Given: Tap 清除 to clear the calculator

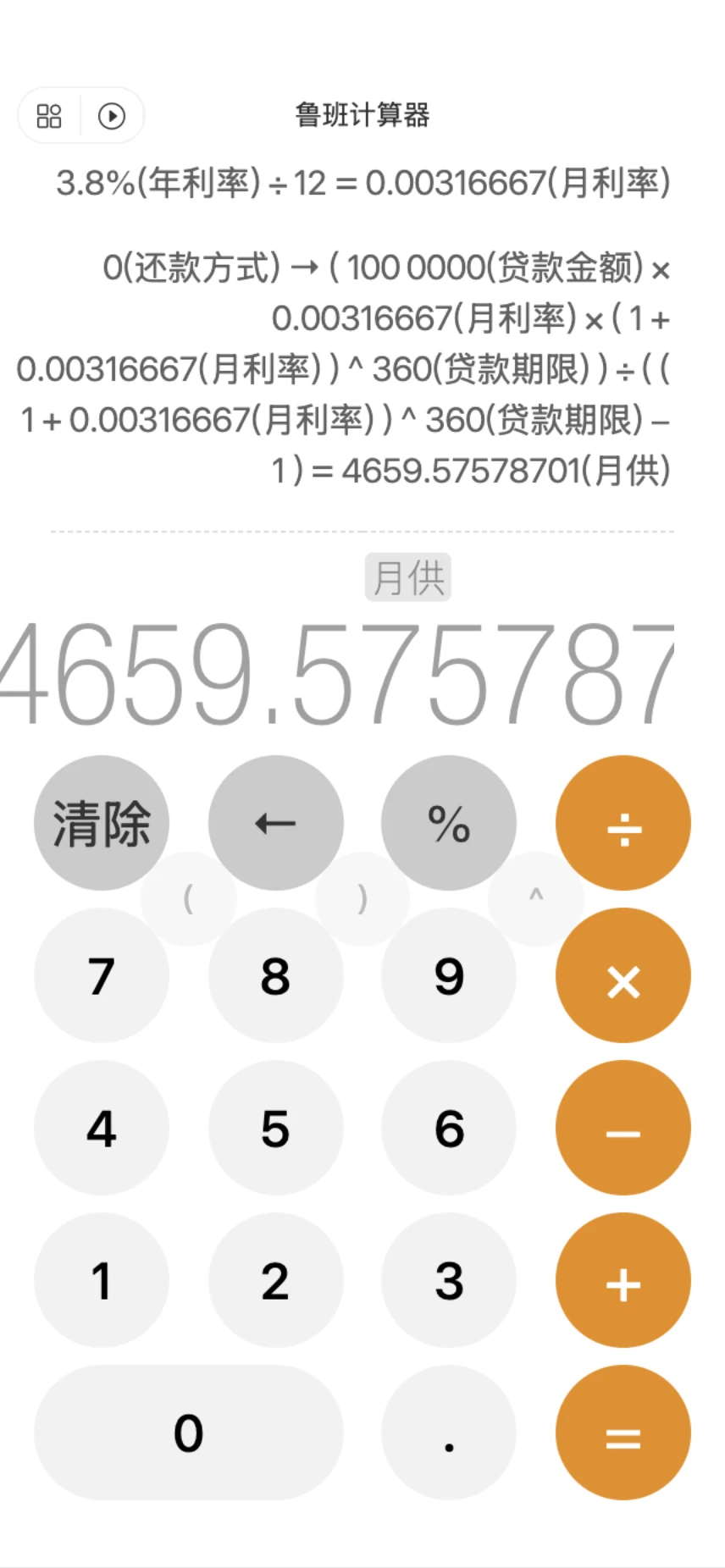Looking at the screenshot, I should point(101,820).
